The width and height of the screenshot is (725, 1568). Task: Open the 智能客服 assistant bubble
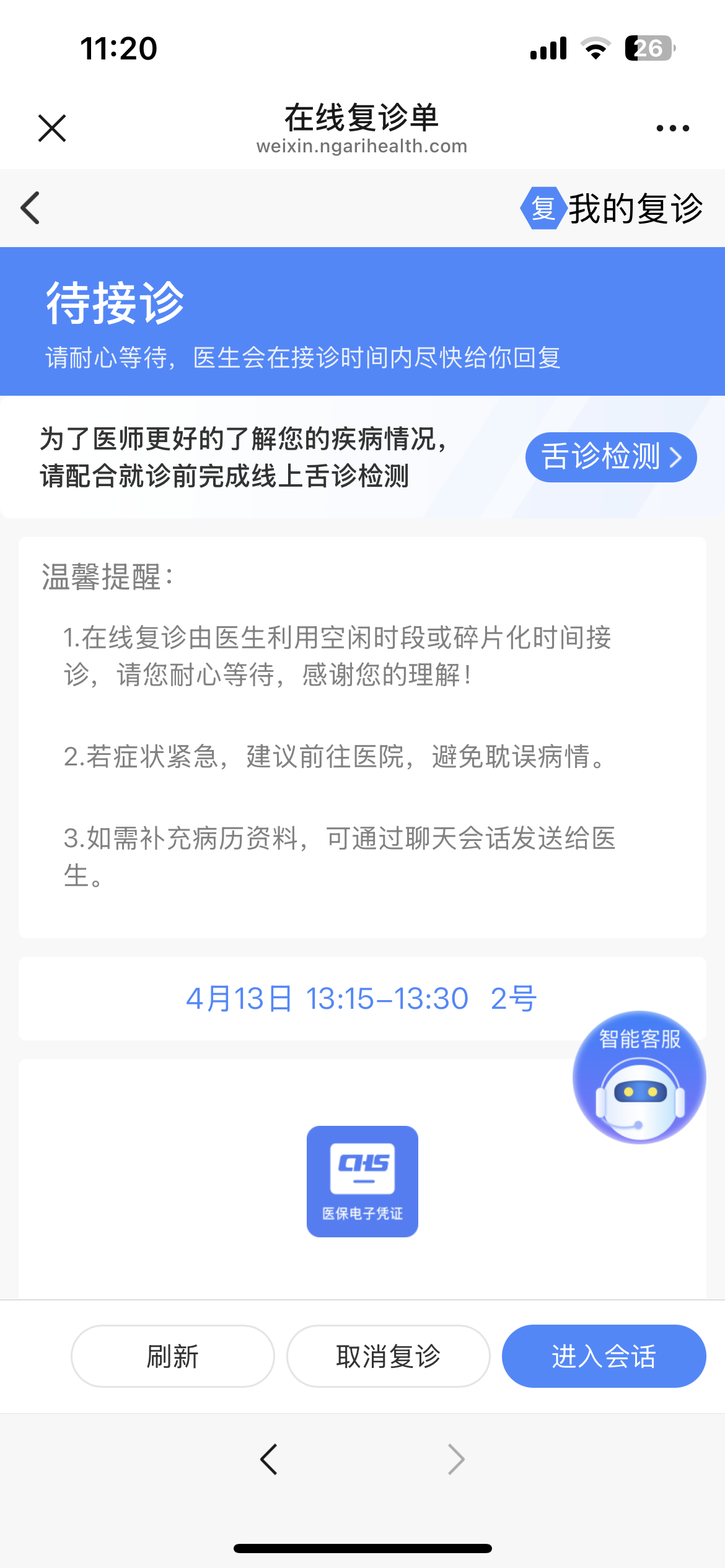(x=639, y=1078)
